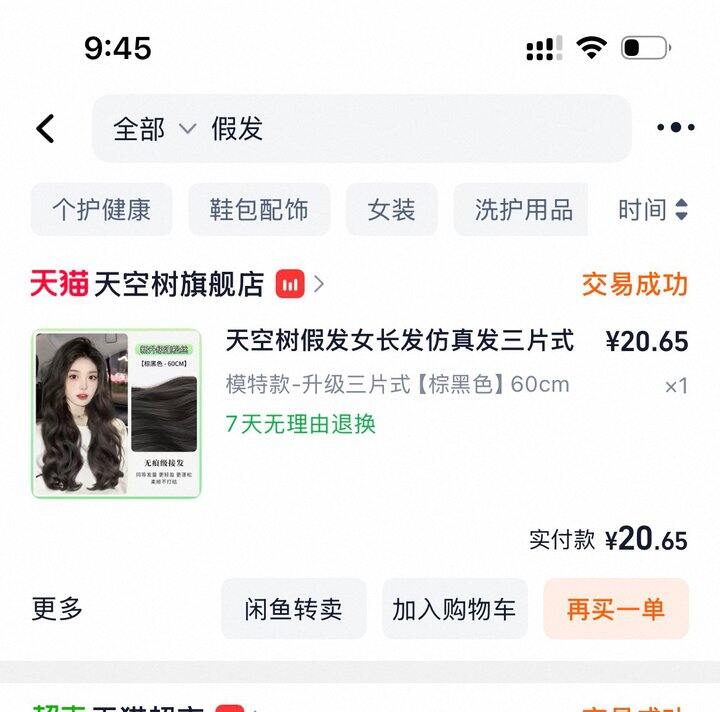Viewport: 720px width, 712px height.
Task: Go back using the back arrow
Action: coord(45,129)
